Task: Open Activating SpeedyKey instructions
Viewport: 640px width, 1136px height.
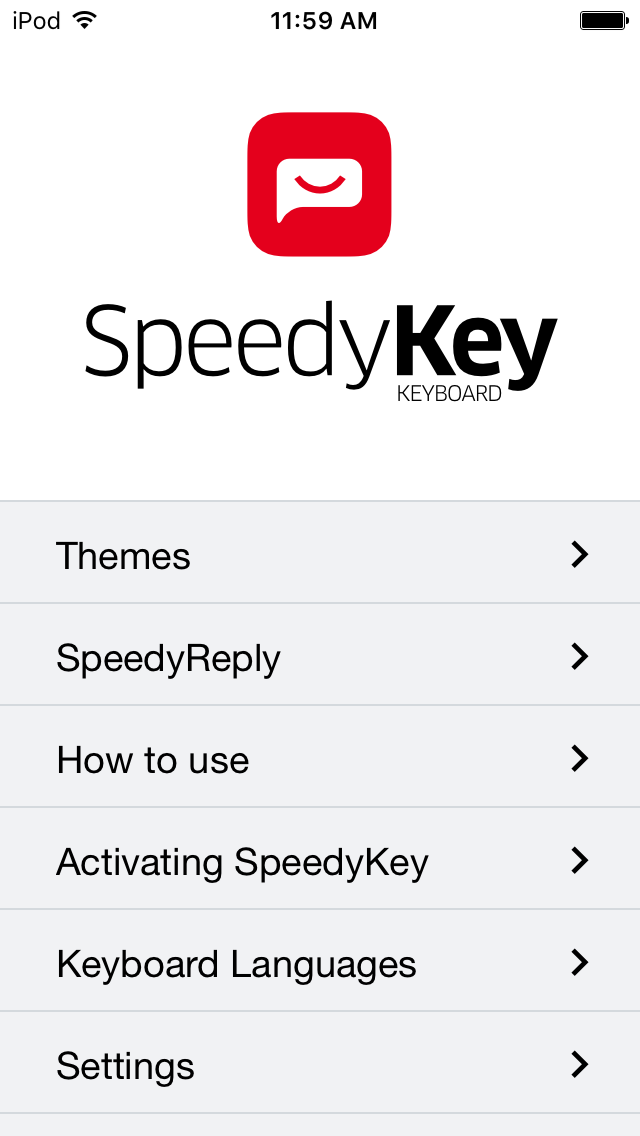Action: tap(320, 861)
